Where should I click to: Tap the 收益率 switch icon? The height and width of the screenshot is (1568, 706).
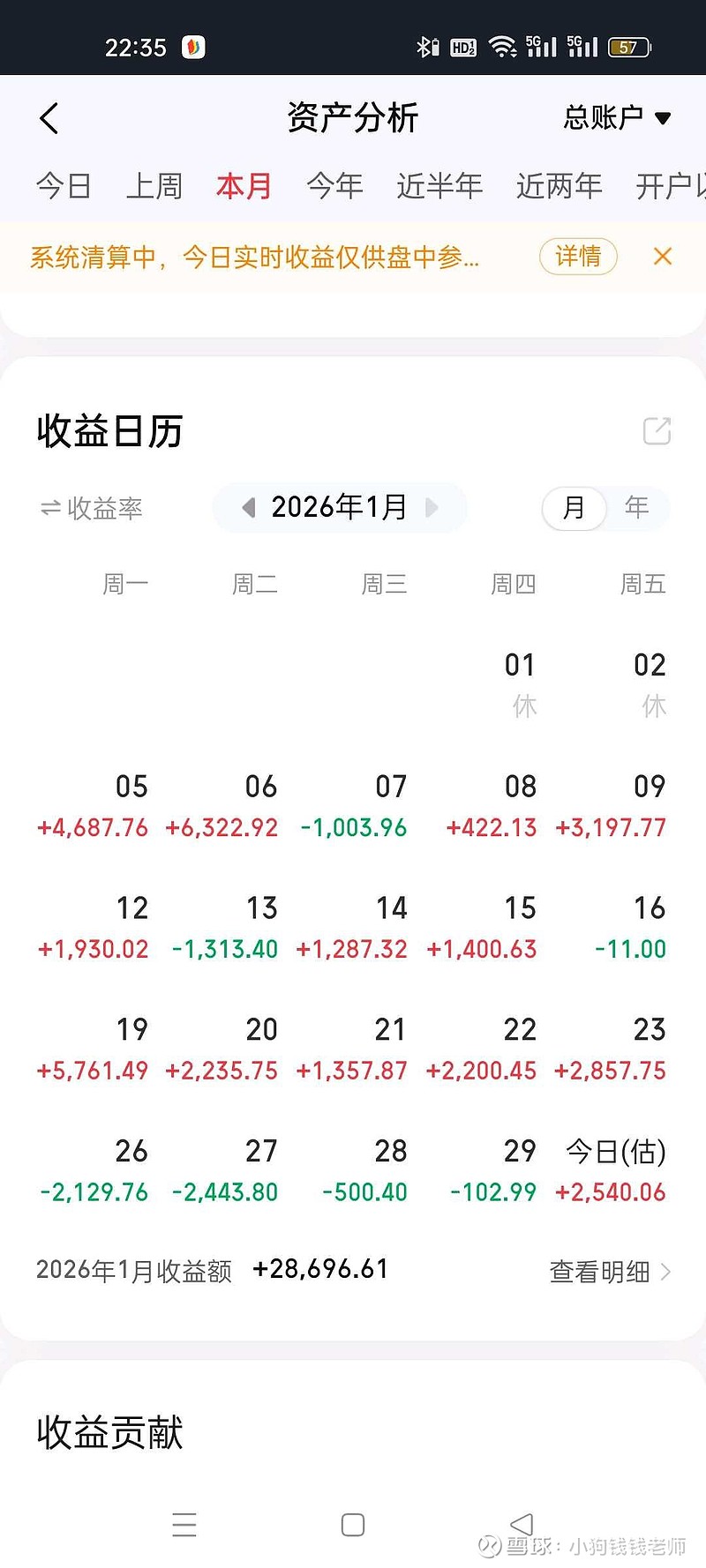pos(51,507)
